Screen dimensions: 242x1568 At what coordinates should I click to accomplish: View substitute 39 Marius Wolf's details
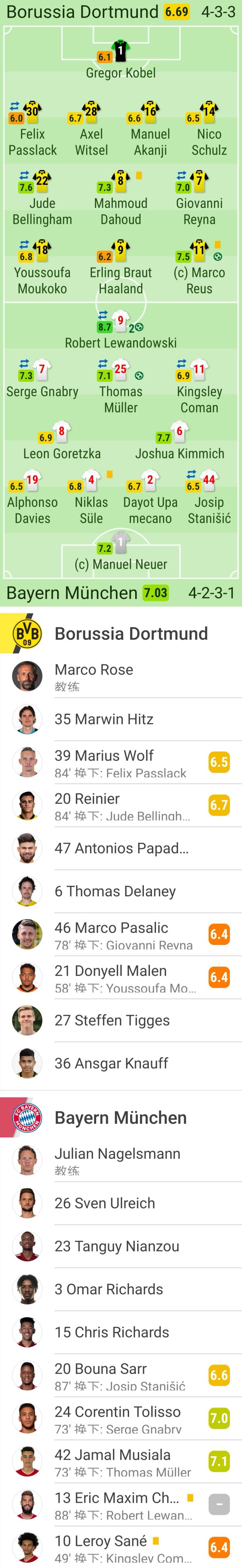tap(122, 763)
